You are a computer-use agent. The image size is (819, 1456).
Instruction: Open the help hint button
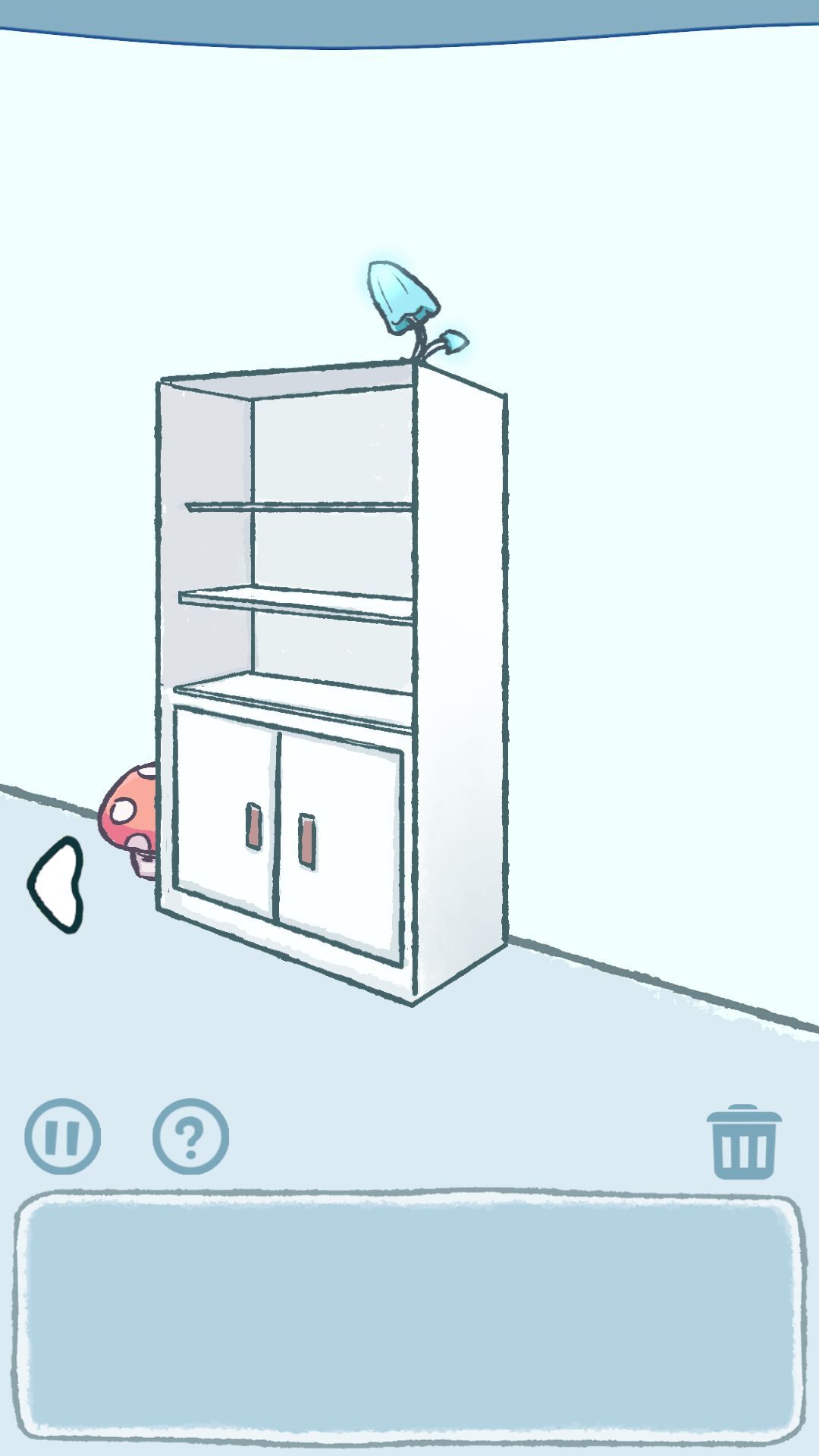pos(190,1136)
